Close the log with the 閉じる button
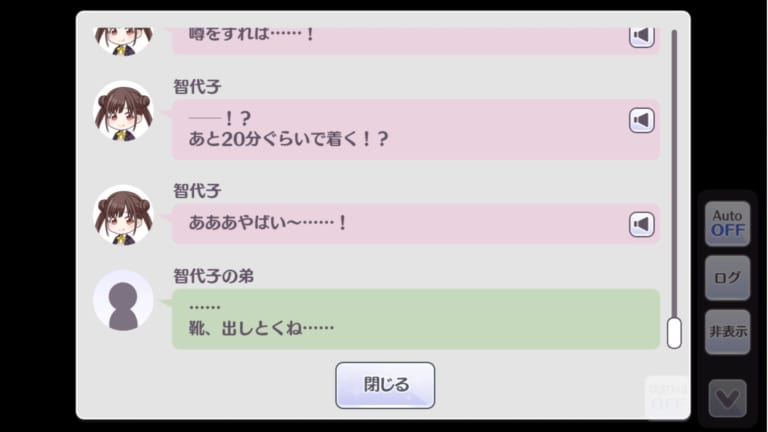Image resolution: width=768 pixels, height=432 pixels. point(385,385)
